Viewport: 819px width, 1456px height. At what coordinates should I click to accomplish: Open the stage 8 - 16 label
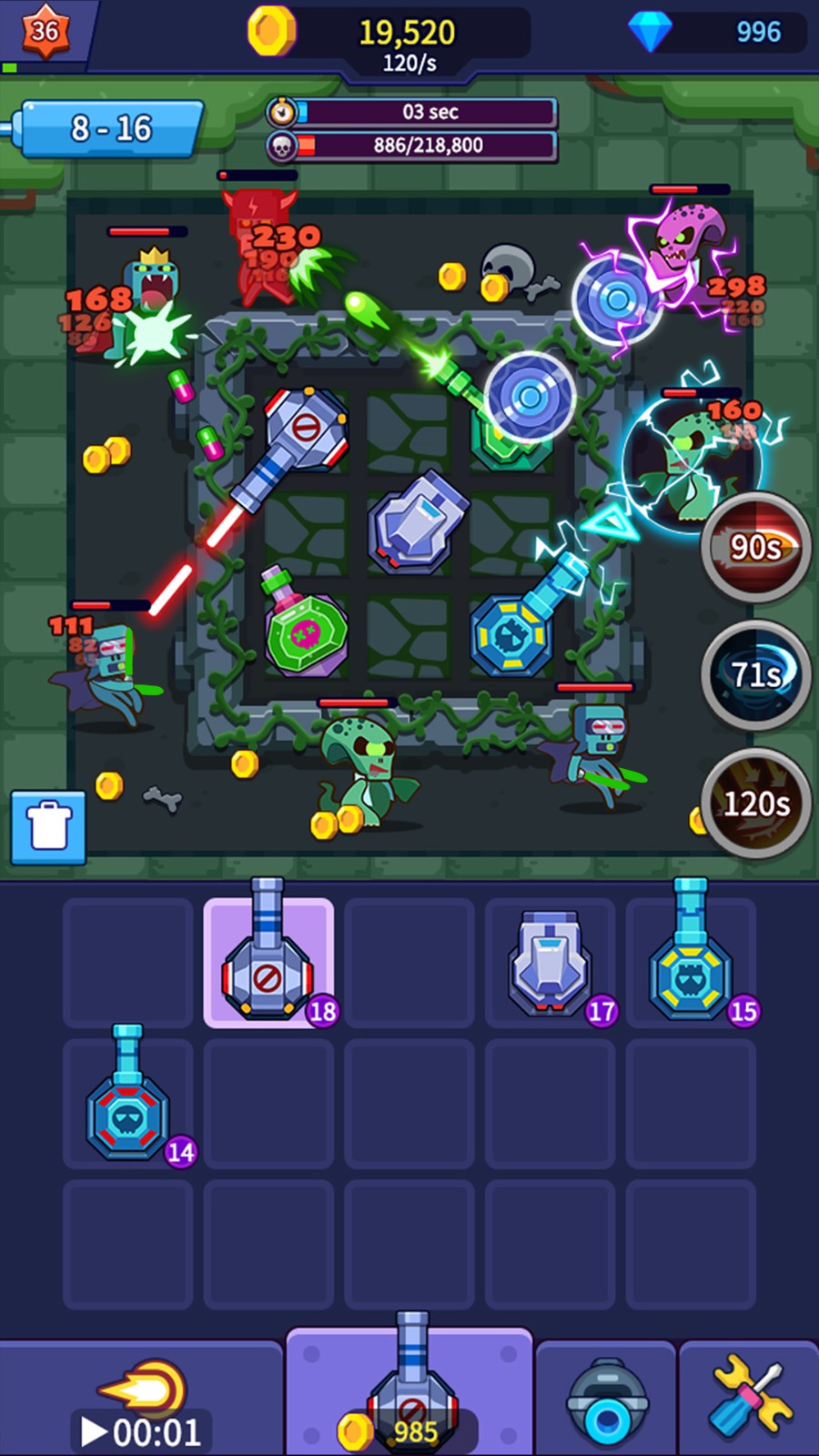click(x=111, y=128)
